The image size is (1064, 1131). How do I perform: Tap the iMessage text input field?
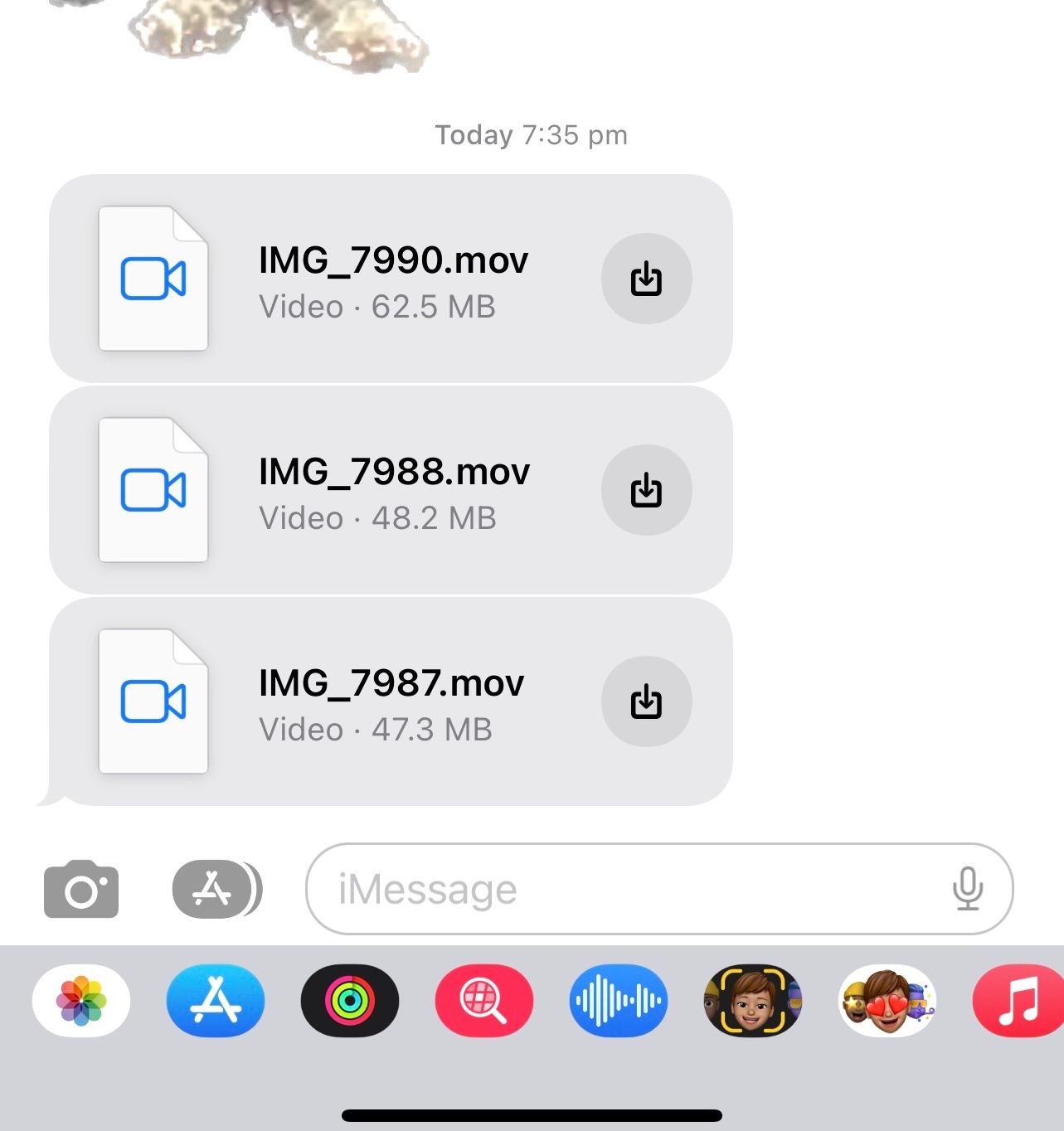tap(581, 888)
